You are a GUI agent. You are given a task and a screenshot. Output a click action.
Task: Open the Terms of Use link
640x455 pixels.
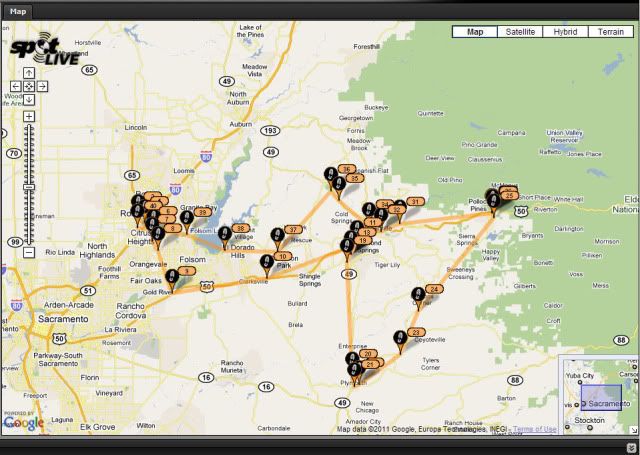tap(535, 430)
